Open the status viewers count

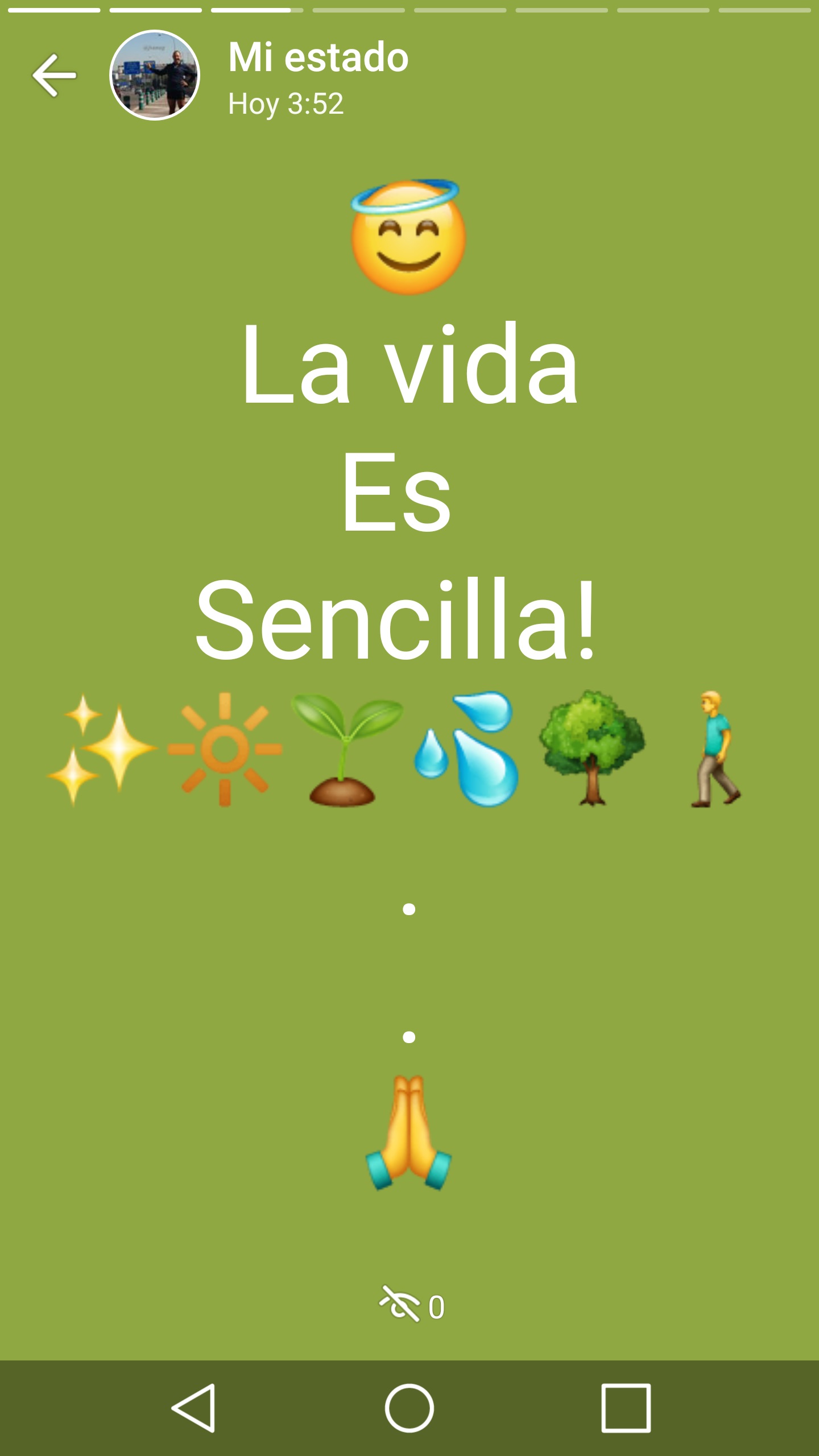[x=412, y=1306]
